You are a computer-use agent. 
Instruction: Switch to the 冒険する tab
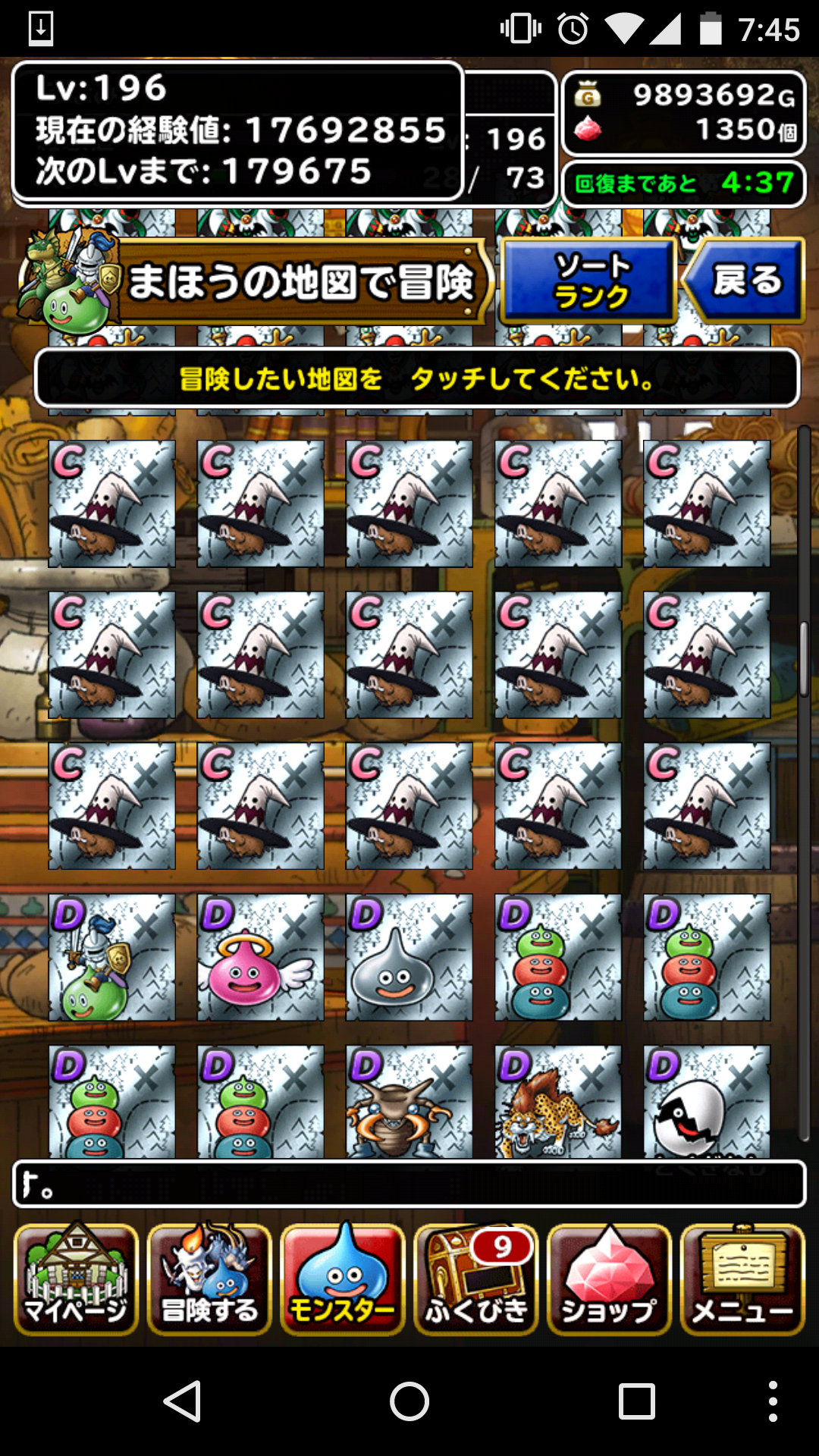pyautogui.click(x=209, y=1280)
